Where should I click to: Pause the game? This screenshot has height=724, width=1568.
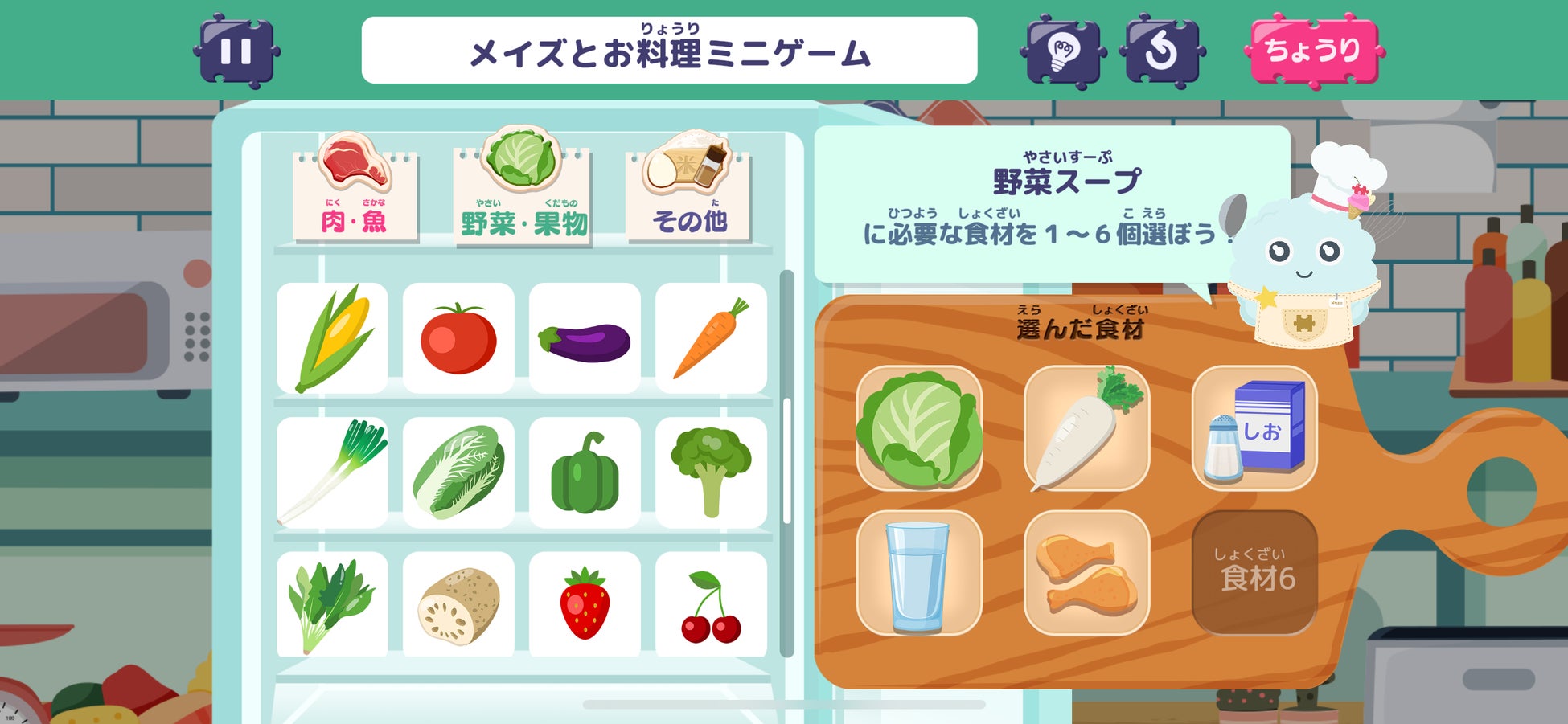pyautogui.click(x=236, y=51)
